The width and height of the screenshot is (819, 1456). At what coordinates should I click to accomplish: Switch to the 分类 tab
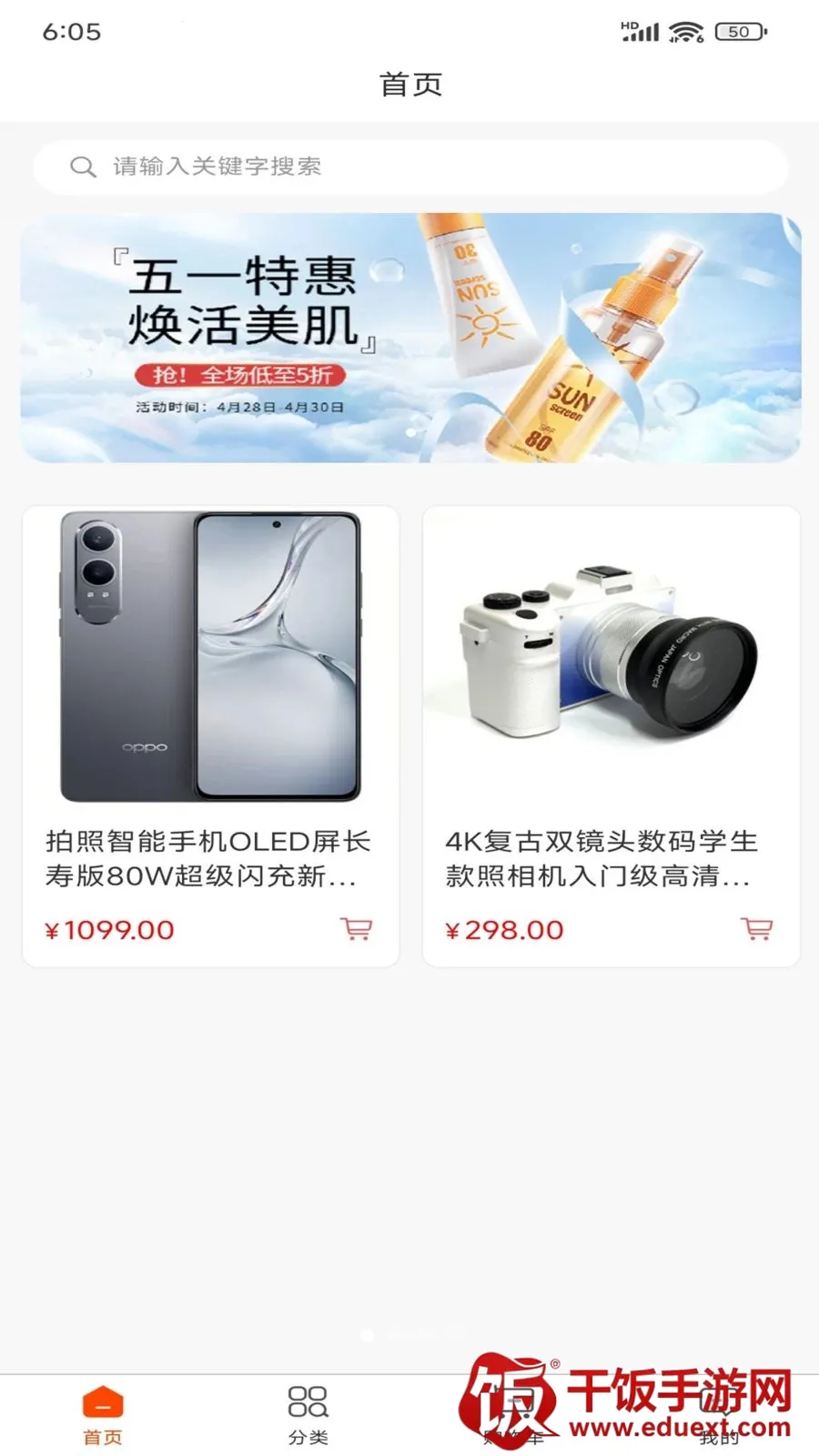pos(308,1415)
